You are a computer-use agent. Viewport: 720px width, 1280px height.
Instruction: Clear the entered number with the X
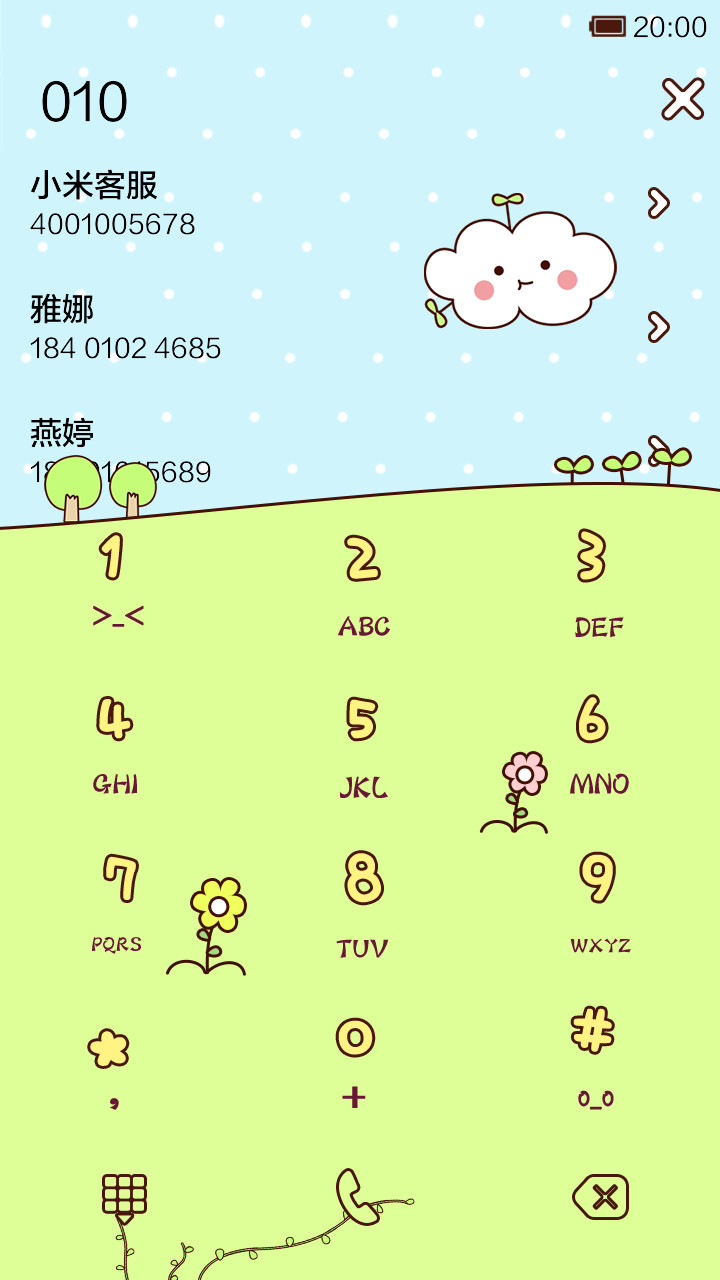click(x=683, y=100)
